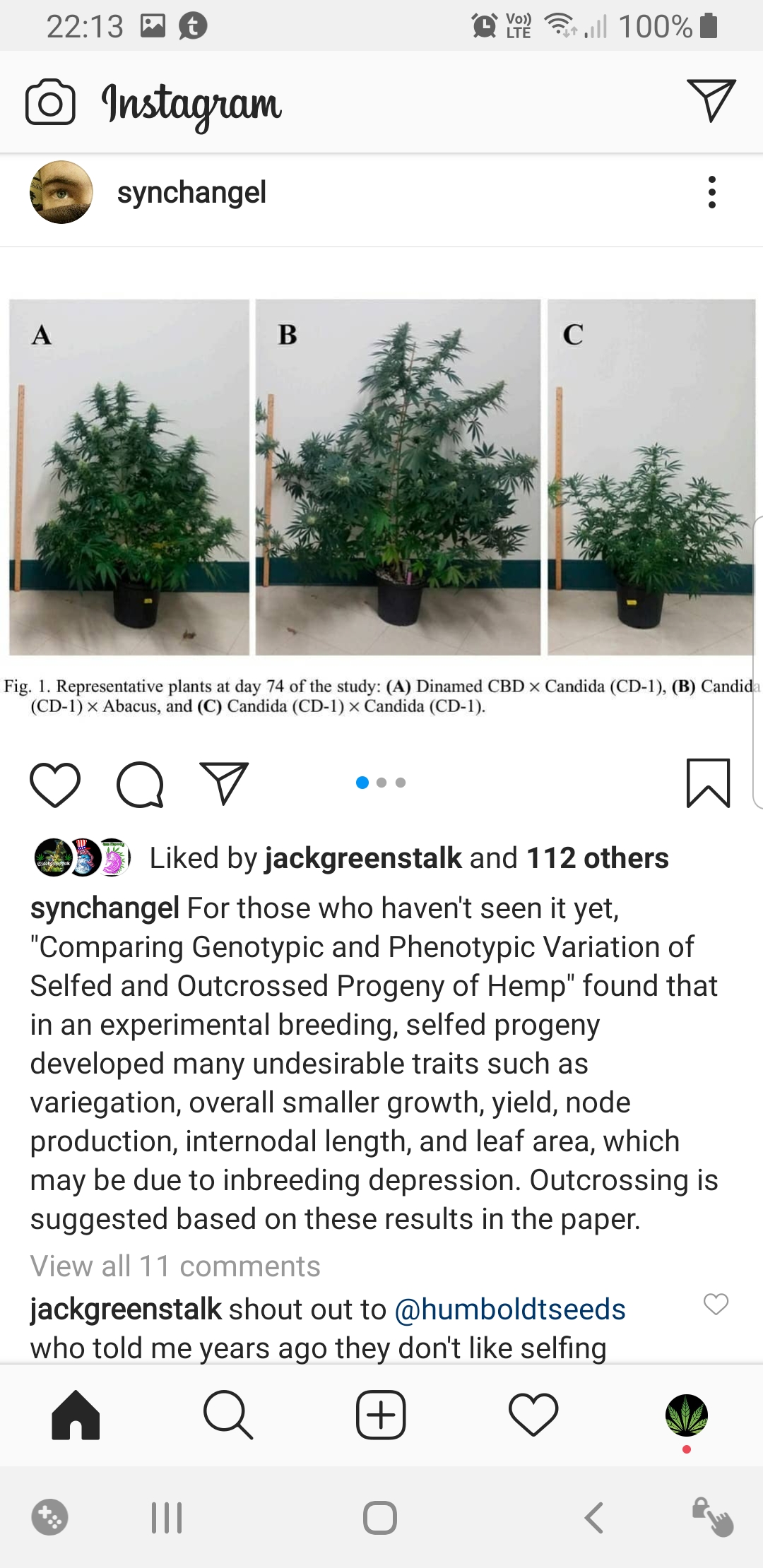Open jackgreenstalk's profile from comment
Screen dimensions: 763x1568
tap(126, 1309)
